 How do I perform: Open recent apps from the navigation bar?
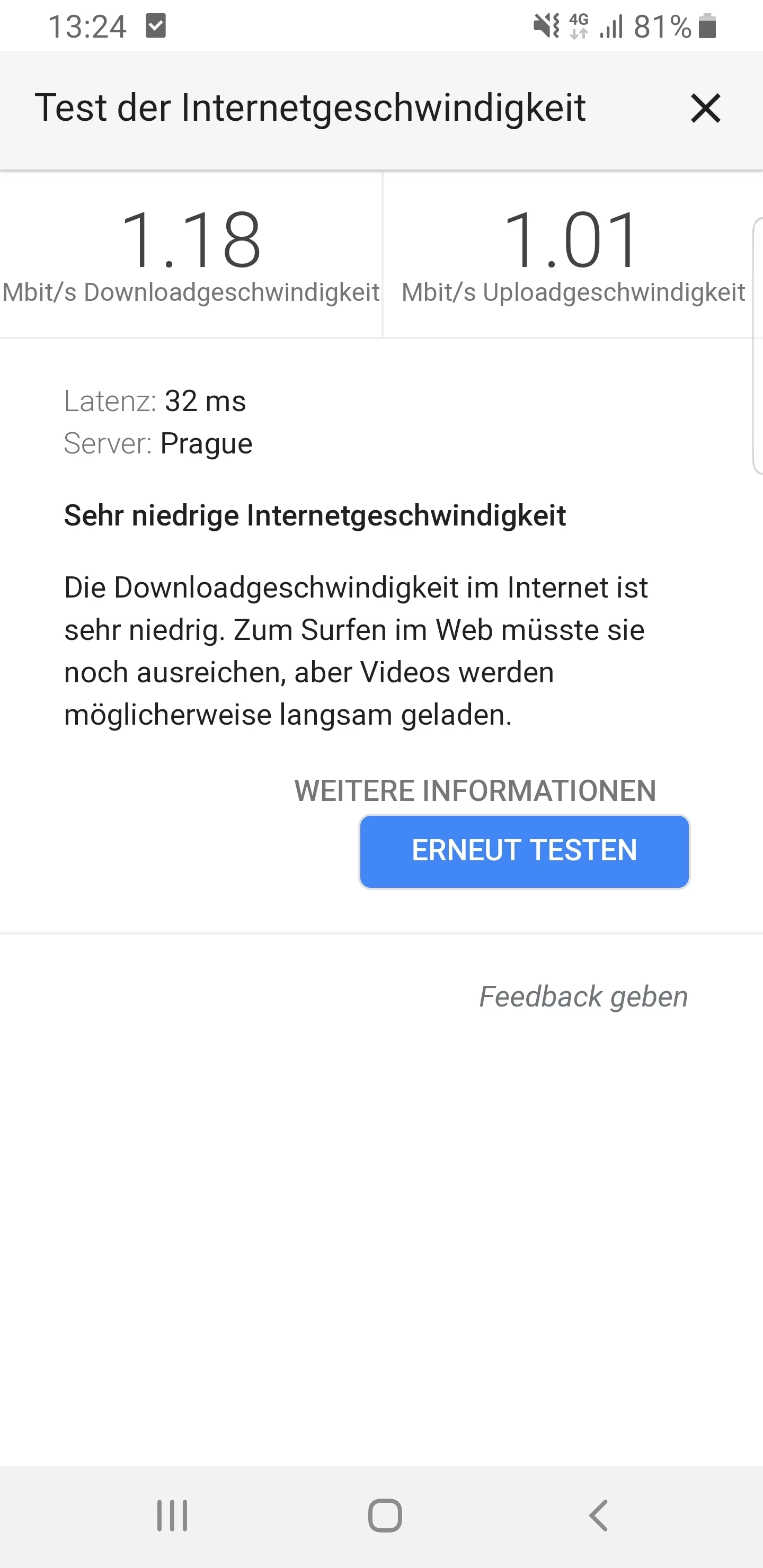pos(172,1515)
